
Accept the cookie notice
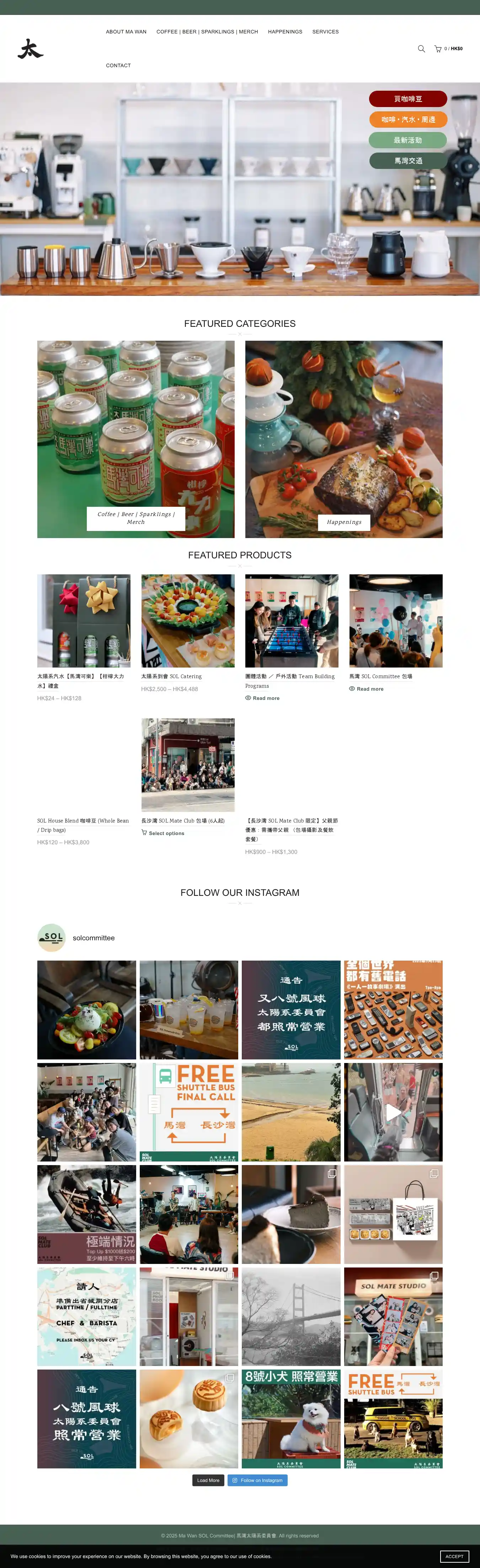coord(454,1556)
